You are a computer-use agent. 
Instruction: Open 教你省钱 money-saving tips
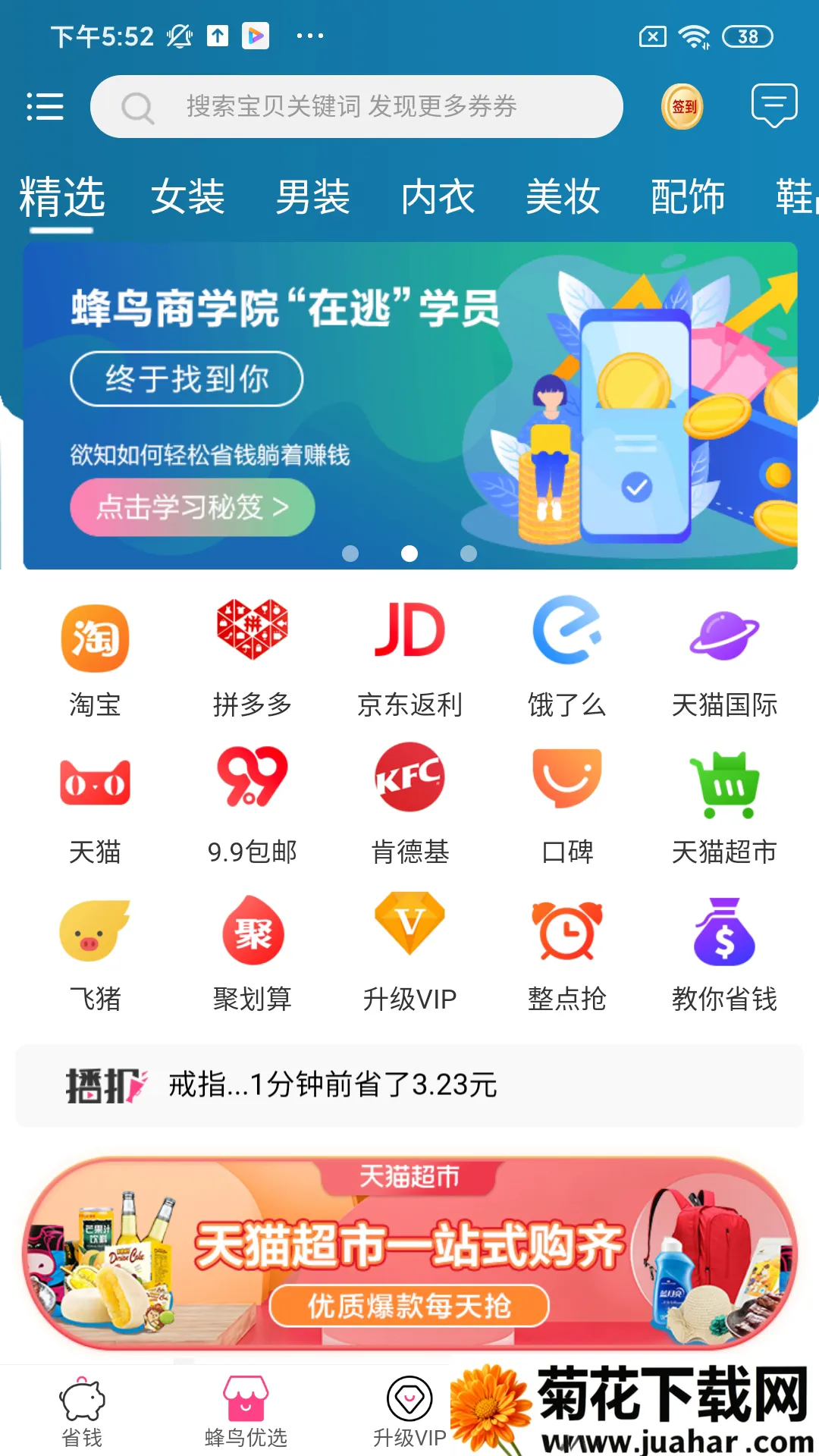(x=724, y=933)
